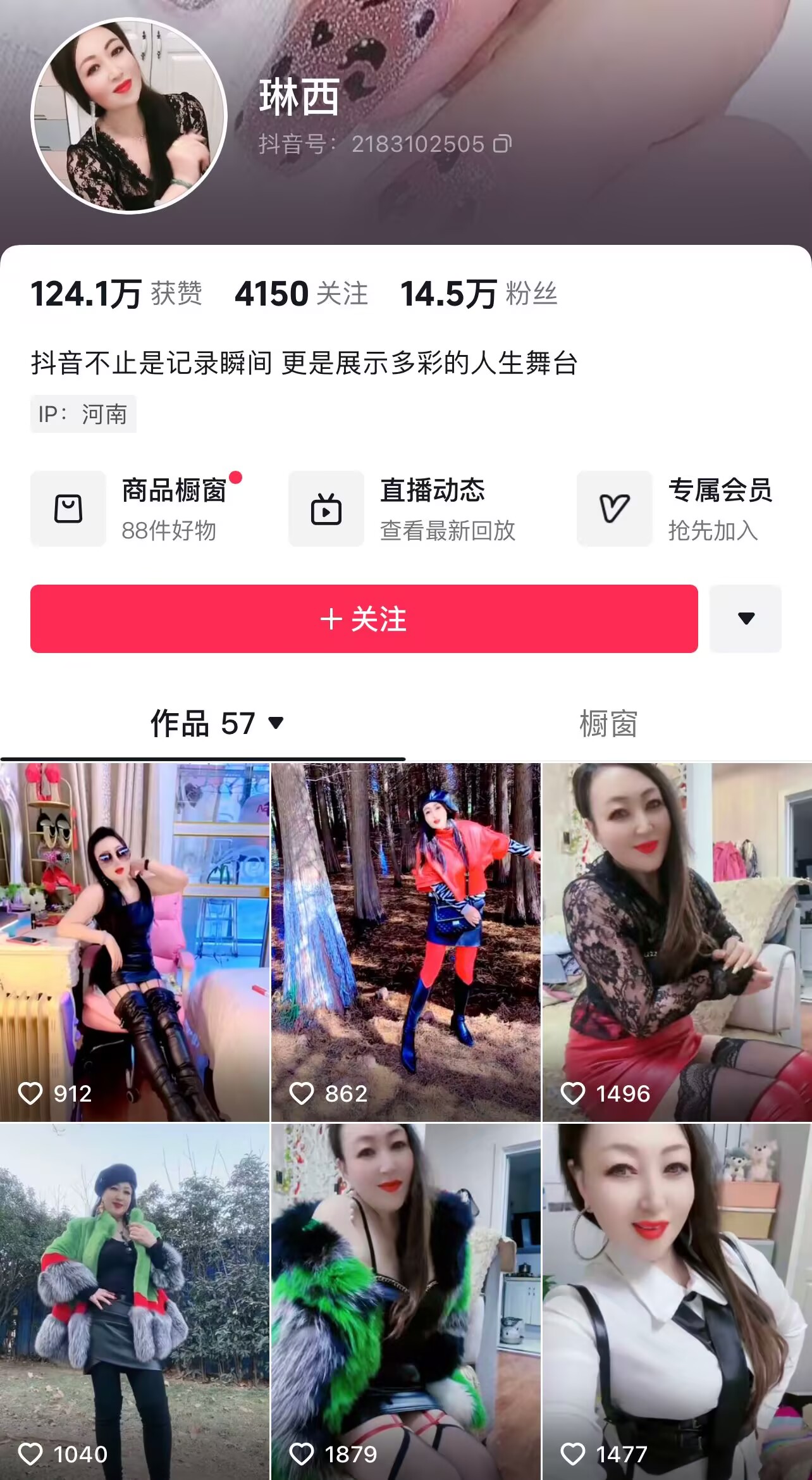
Task: Open the video with 1496 likes
Action: 677,942
